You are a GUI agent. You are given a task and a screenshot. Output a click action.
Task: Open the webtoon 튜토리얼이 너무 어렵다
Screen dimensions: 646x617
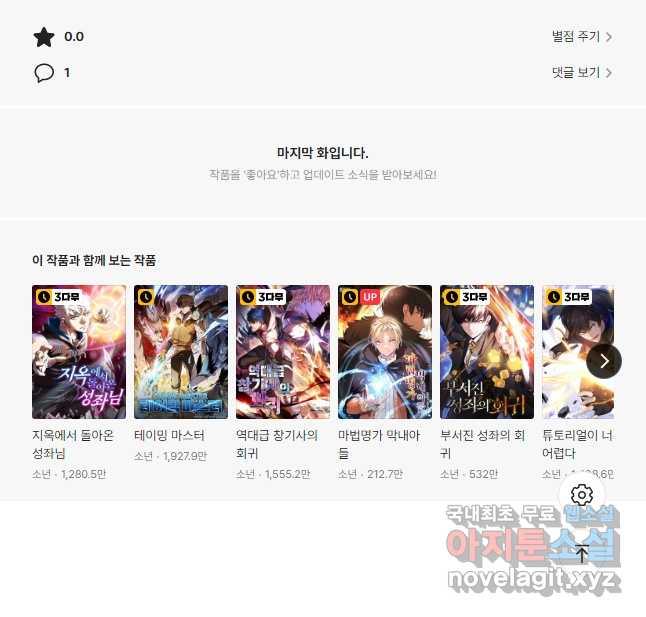(x=577, y=352)
